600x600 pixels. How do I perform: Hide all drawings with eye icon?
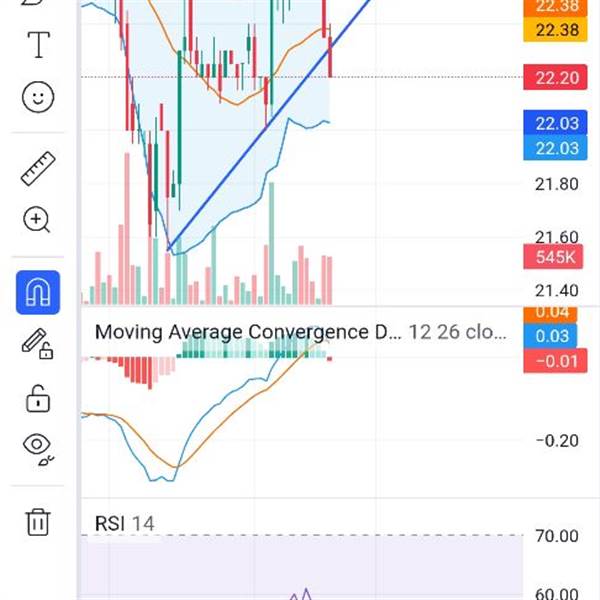tap(38, 448)
